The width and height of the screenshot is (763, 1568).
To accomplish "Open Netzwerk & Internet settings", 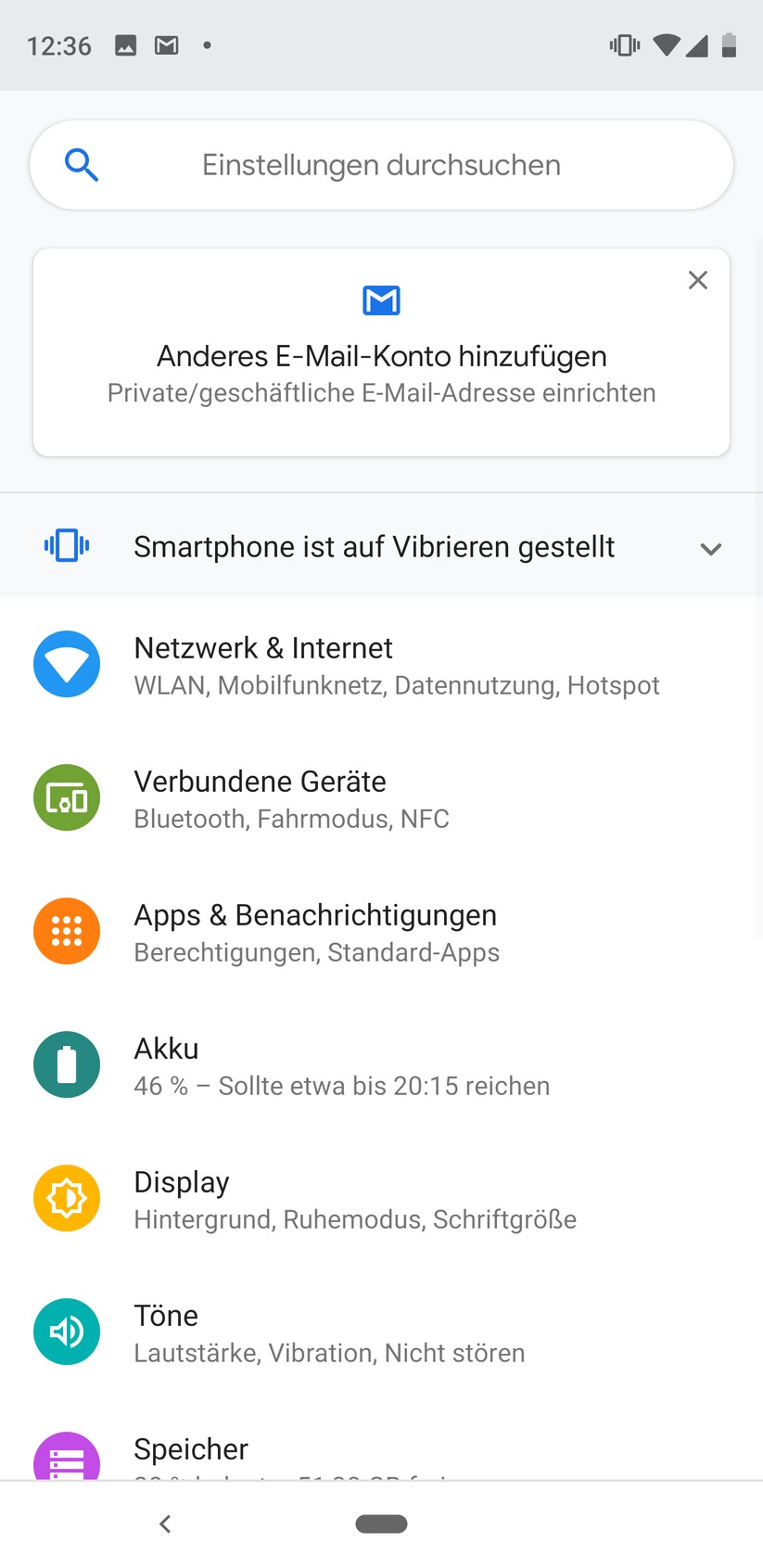I will (x=381, y=665).
